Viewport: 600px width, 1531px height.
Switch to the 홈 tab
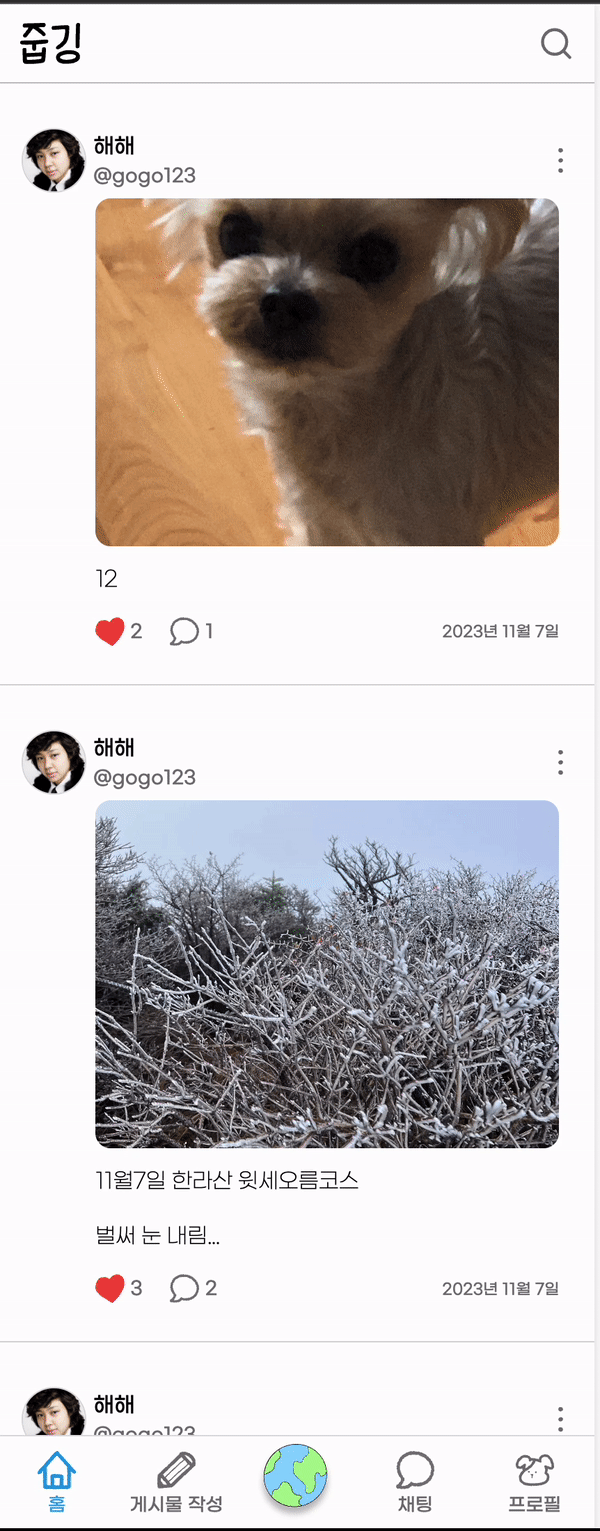(57, 1481)
